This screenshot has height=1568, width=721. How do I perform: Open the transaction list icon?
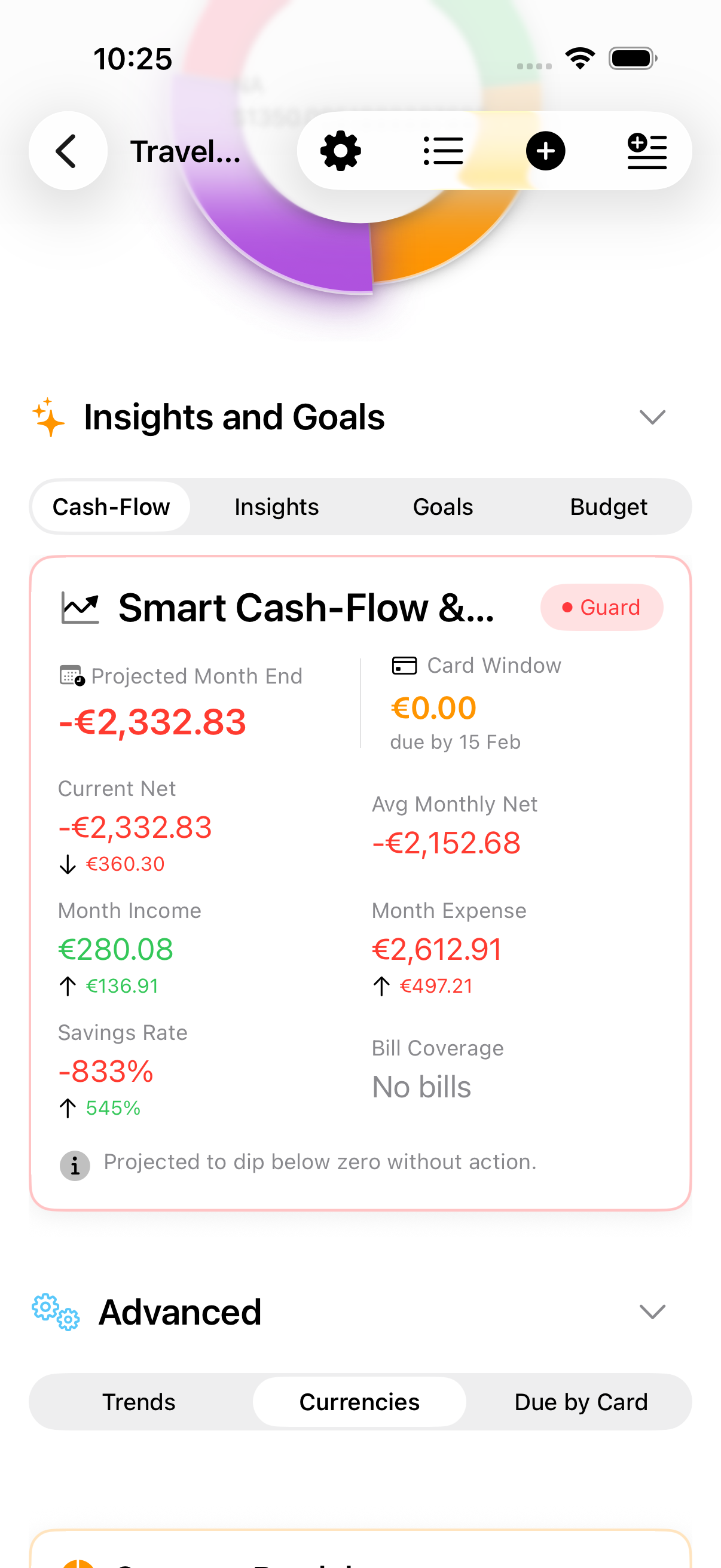(443, 150)
